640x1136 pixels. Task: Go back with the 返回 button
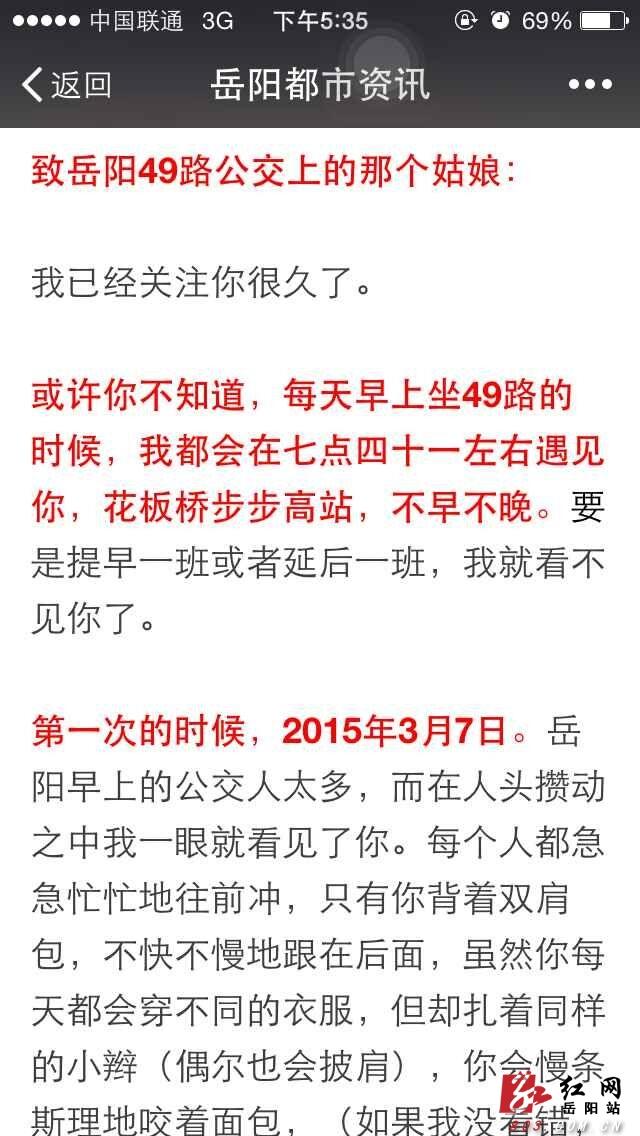66,85
